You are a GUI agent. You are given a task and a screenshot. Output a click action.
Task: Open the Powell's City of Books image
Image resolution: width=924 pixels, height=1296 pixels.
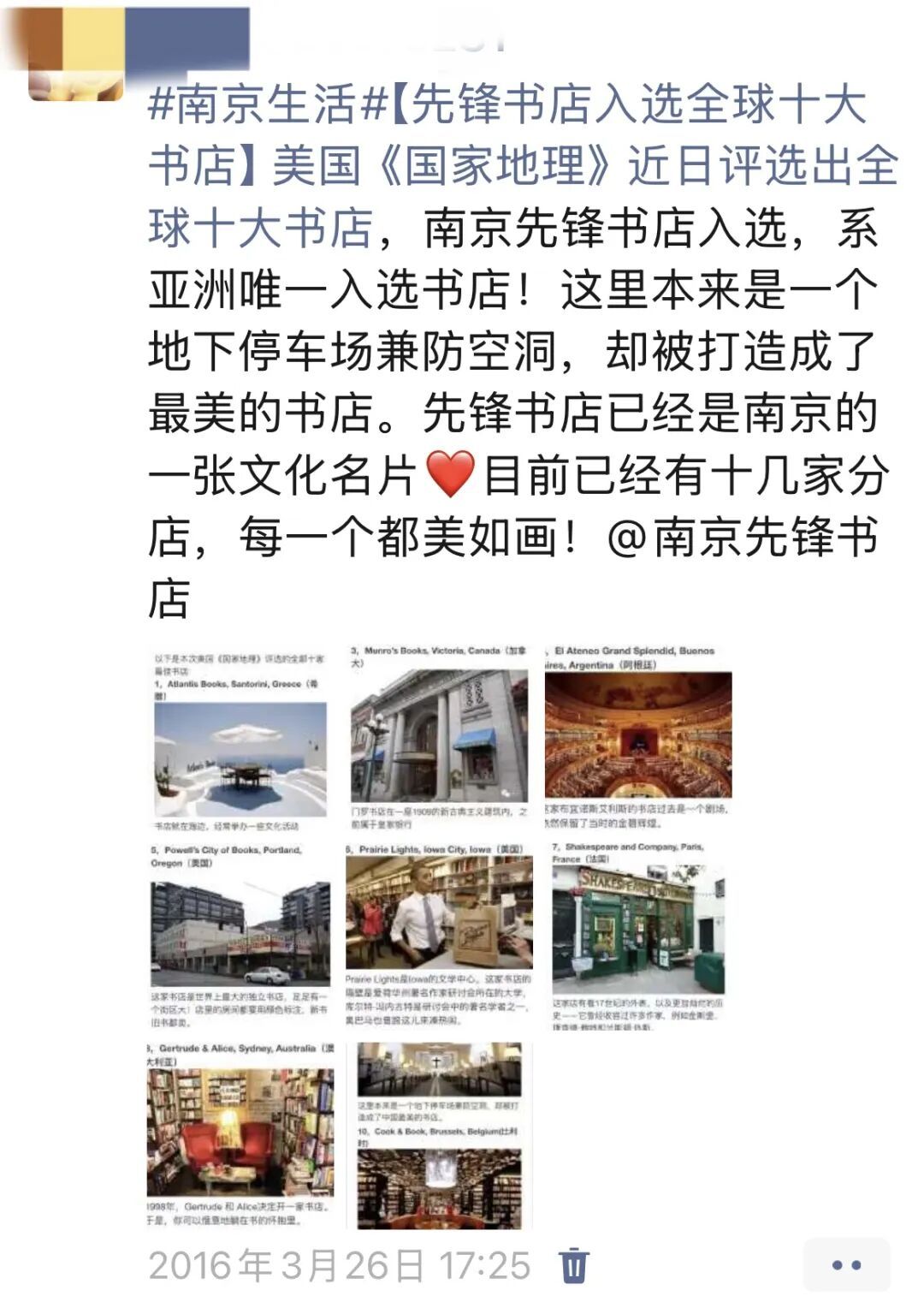click(240, 936)
